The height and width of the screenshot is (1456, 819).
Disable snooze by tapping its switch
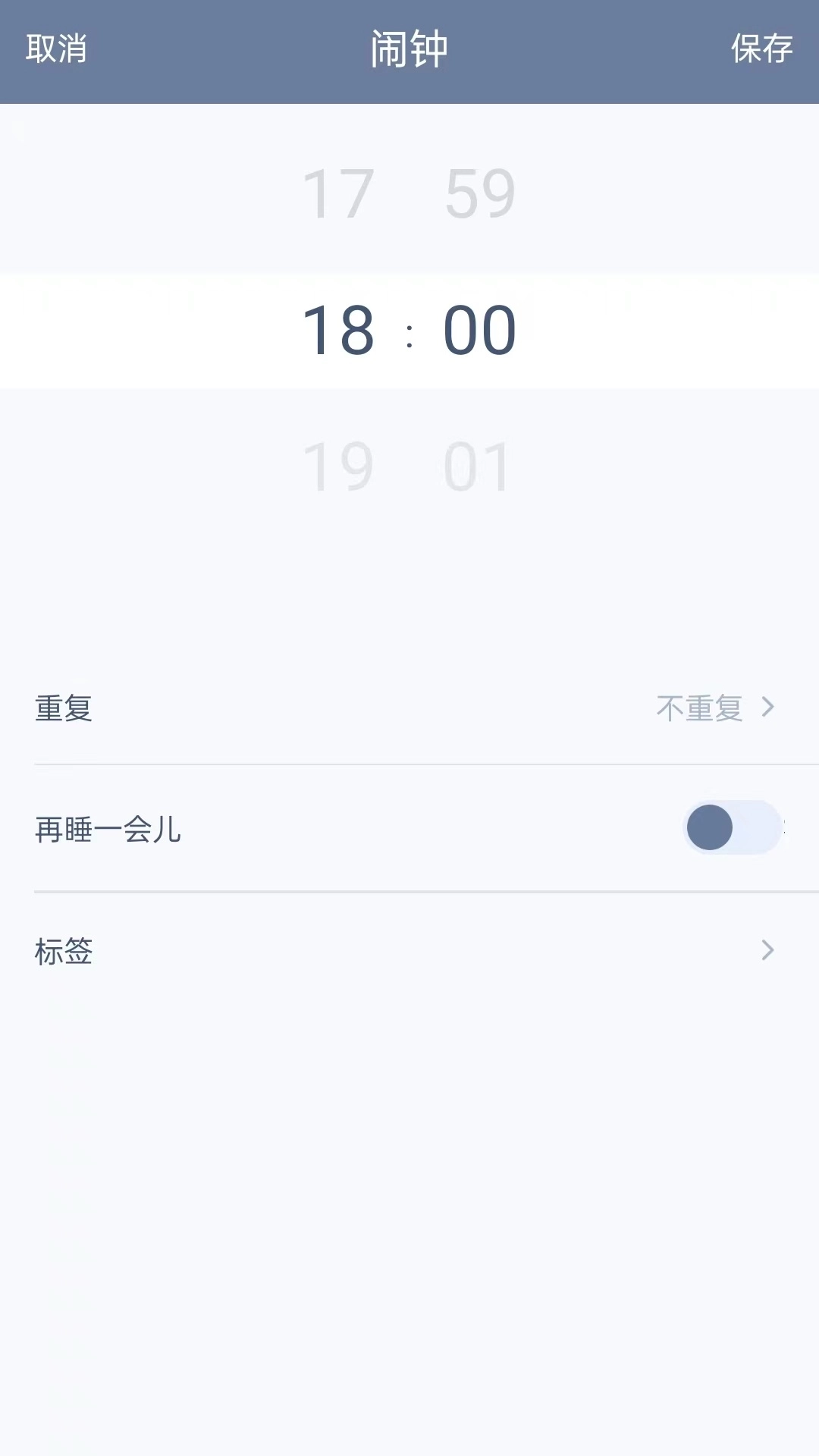pos(732,828)
